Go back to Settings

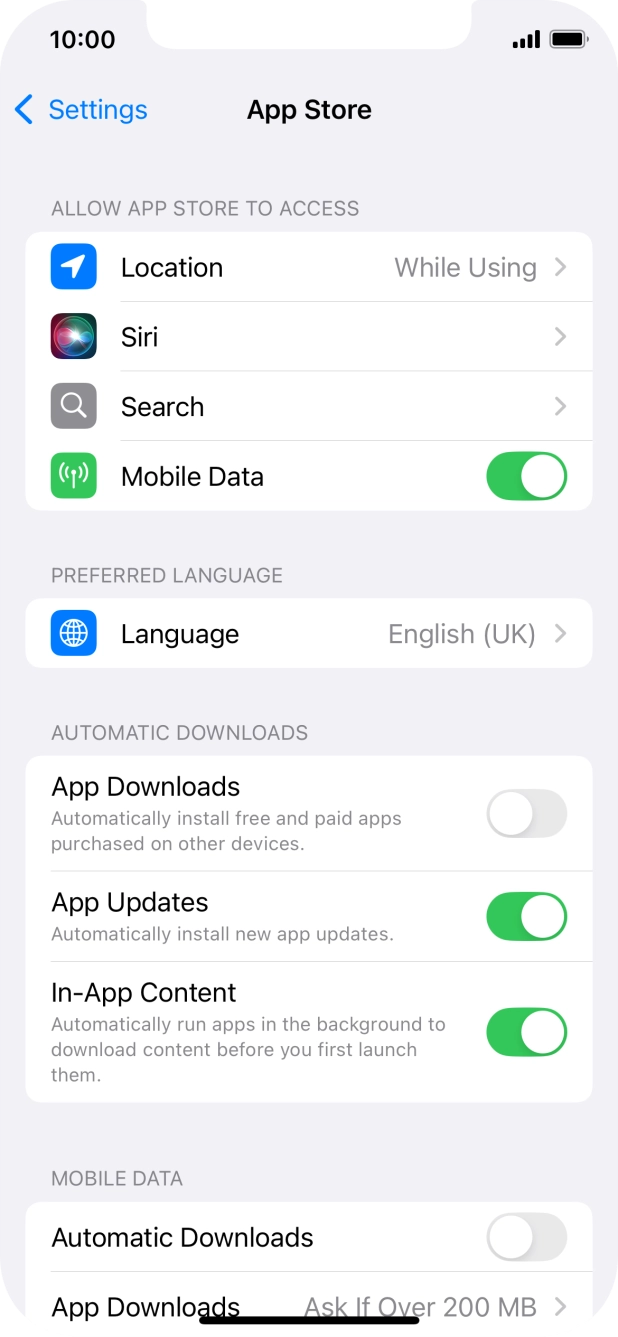(x=80, y=110)
